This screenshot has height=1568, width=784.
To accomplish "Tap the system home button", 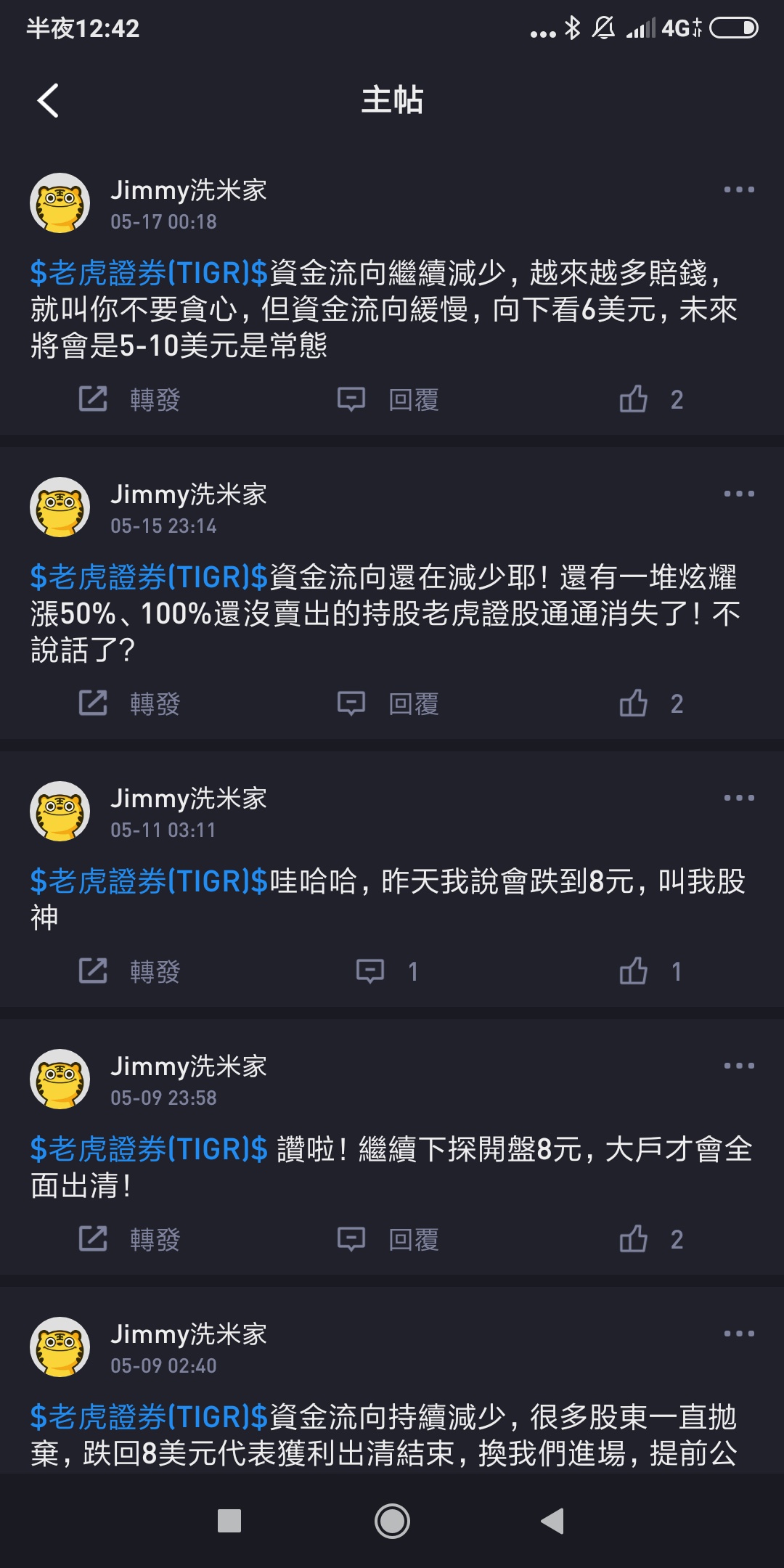I will pos(392,1521).
